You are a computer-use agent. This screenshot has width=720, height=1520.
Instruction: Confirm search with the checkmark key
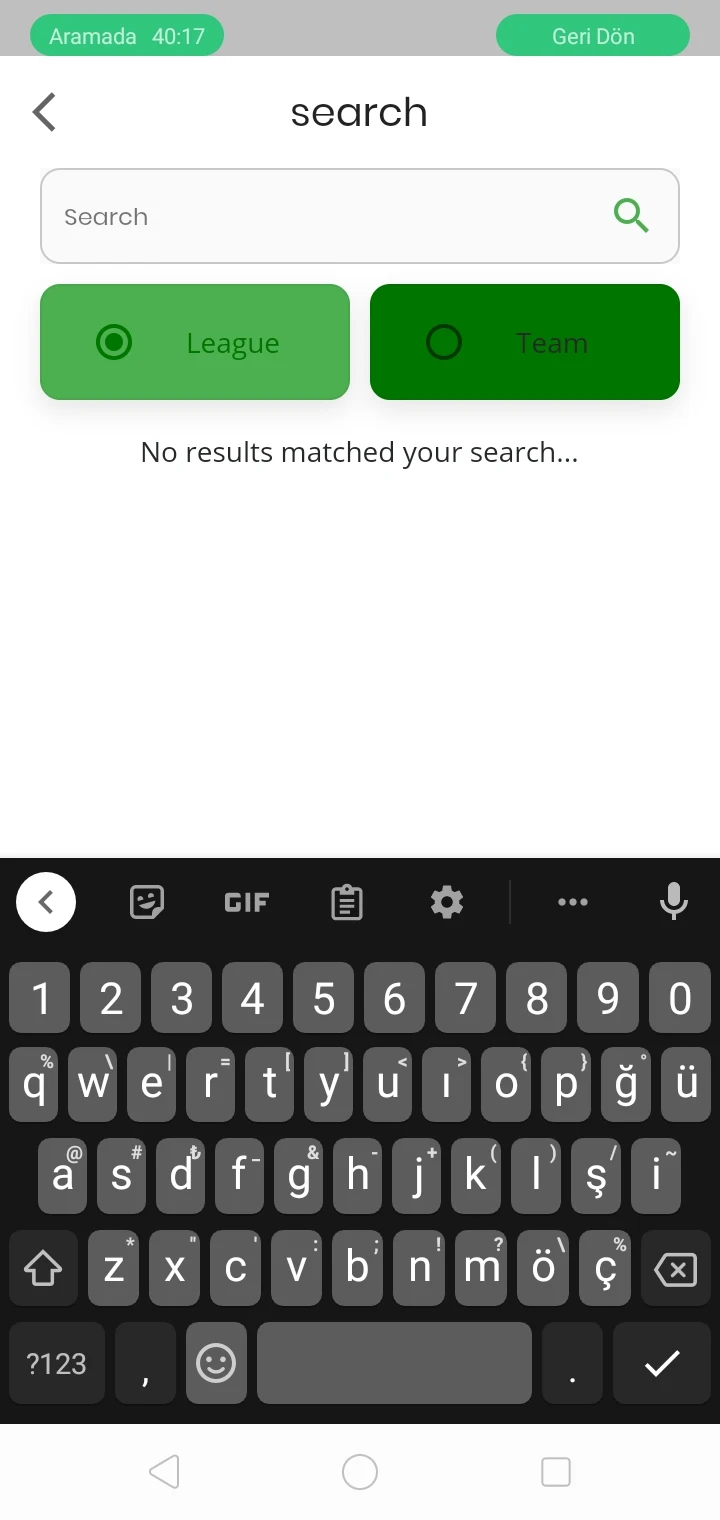coord(662,1363)
